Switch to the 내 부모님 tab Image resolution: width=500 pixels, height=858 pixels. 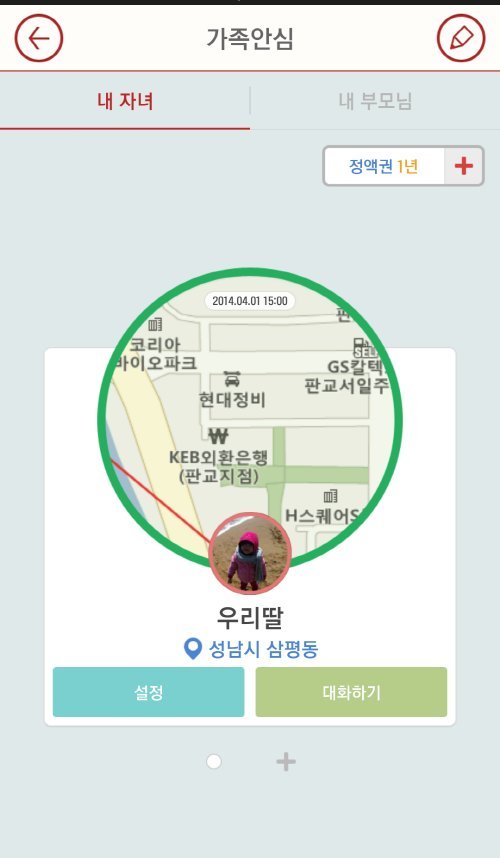[375, 101]
